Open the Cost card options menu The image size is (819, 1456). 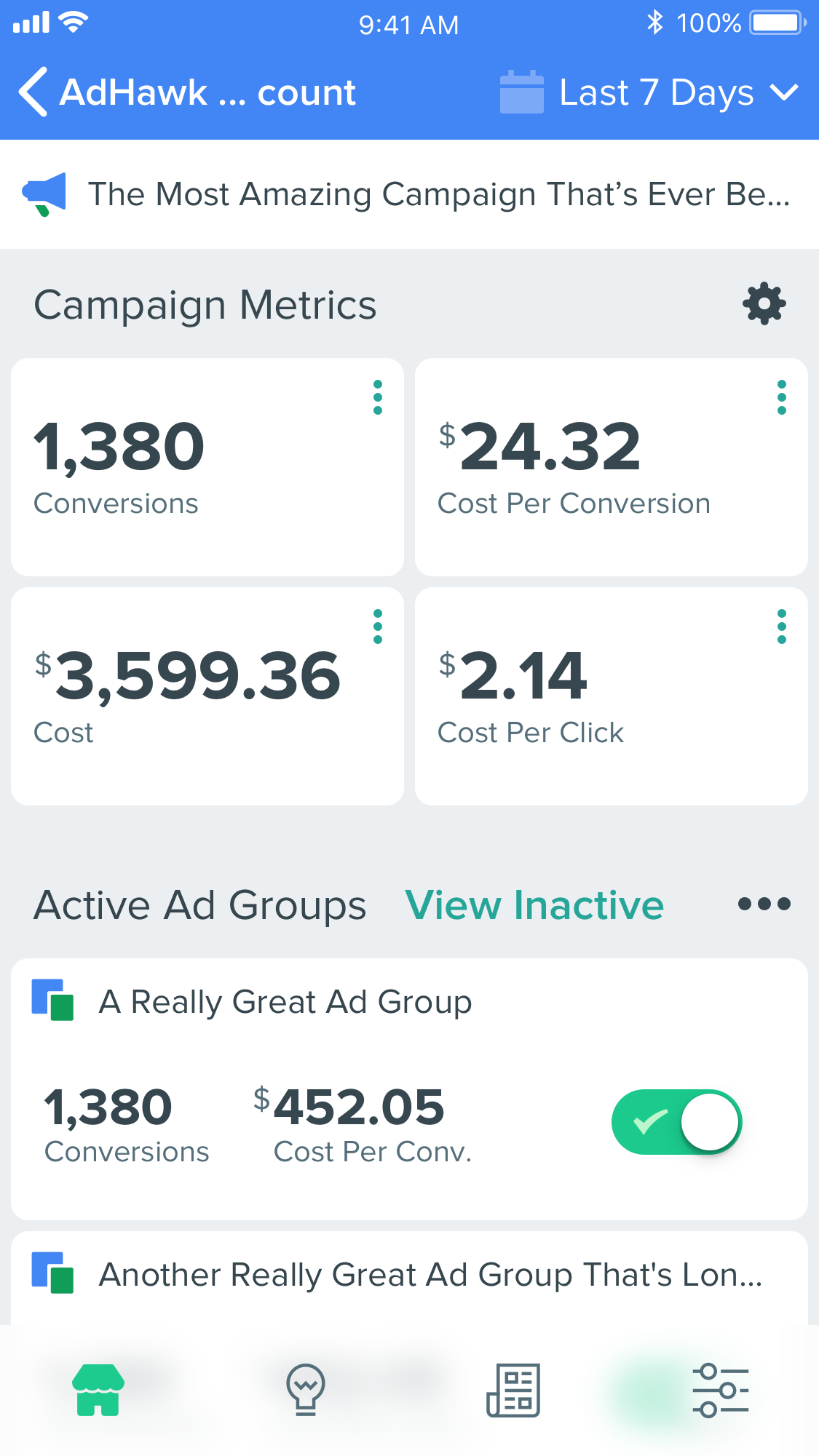pos(377,626)
